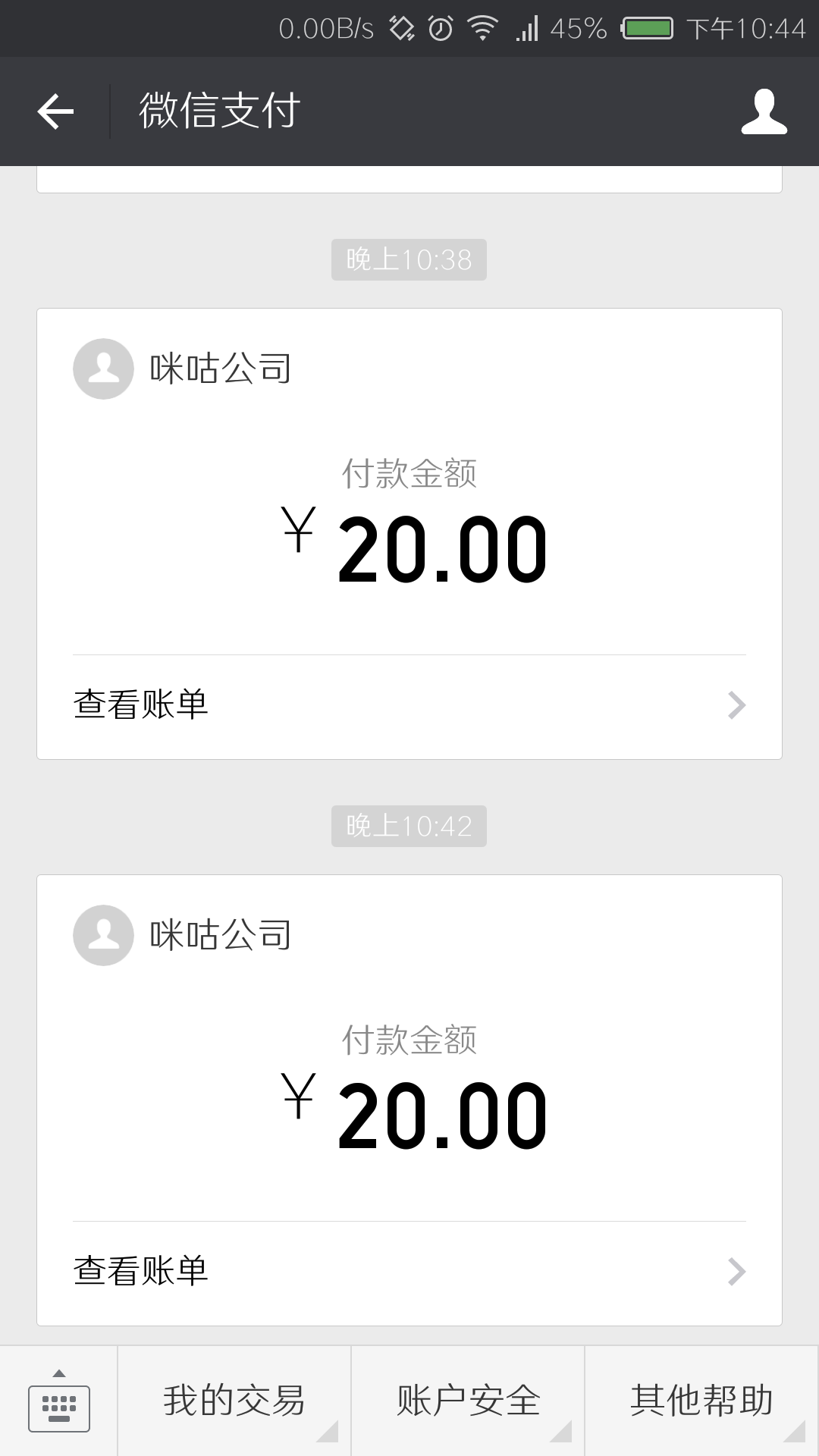819x1456 pixels.
Task: Expand the 我的交易 menu
Action: point(234,1401)
